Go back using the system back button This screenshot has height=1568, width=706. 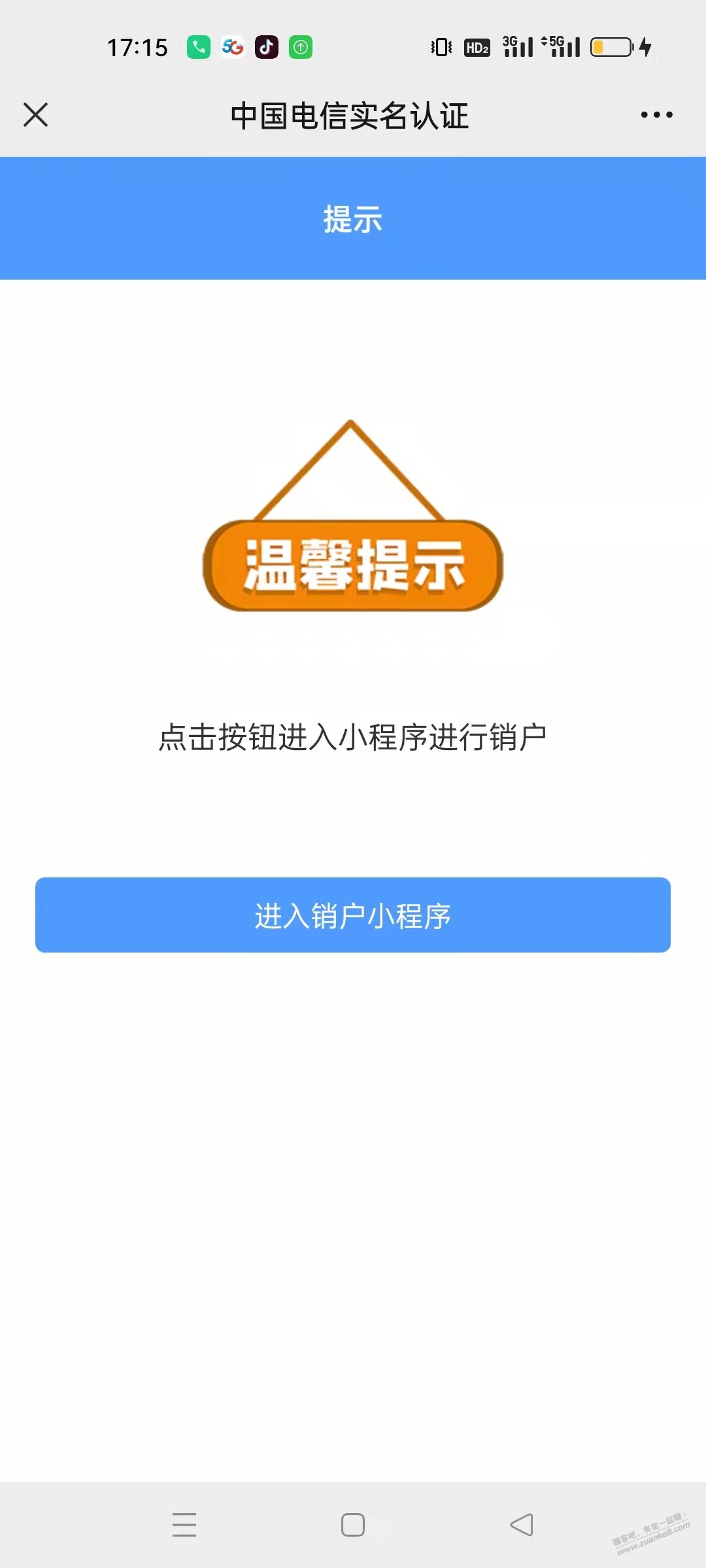click(x=522, y=1525)
